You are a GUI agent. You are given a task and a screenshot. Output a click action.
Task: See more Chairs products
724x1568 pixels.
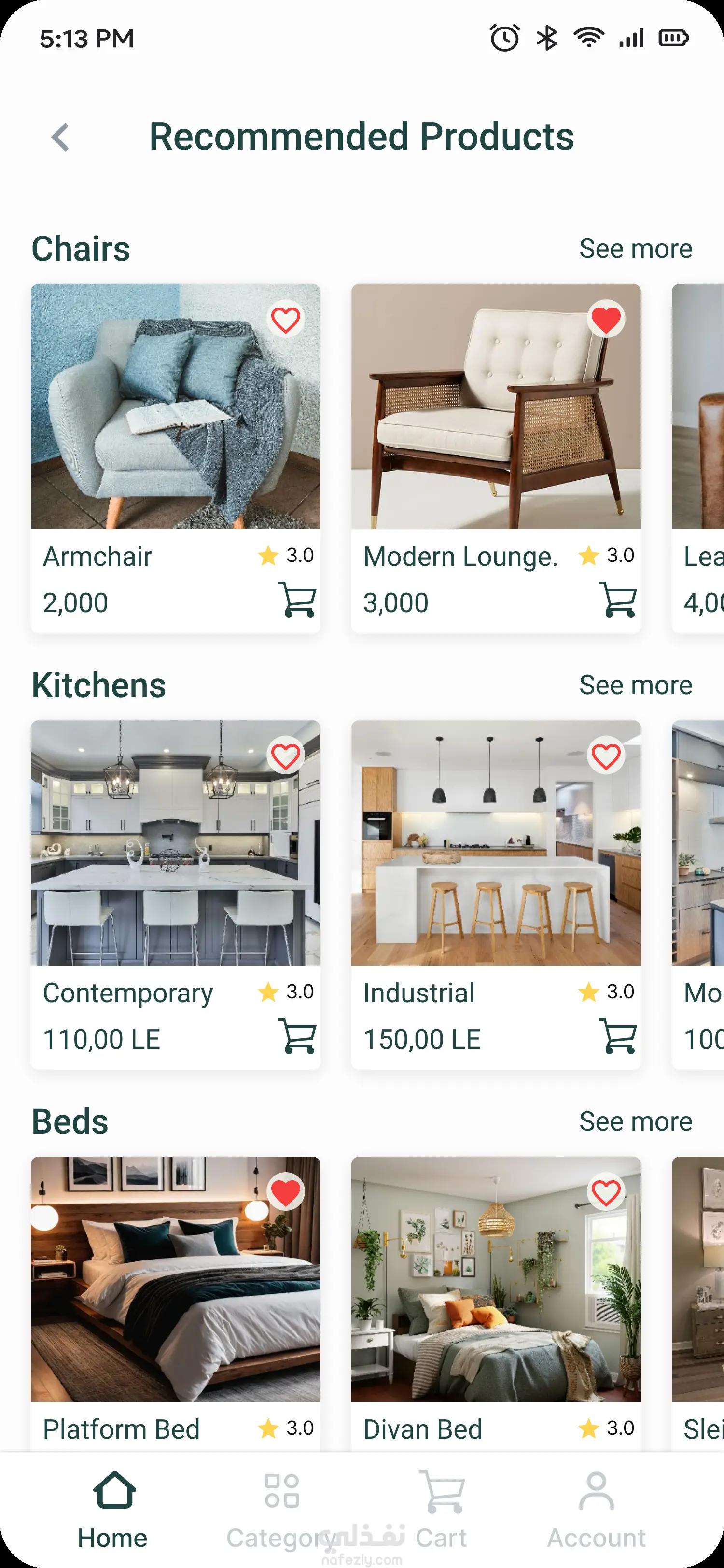[635, 248]
